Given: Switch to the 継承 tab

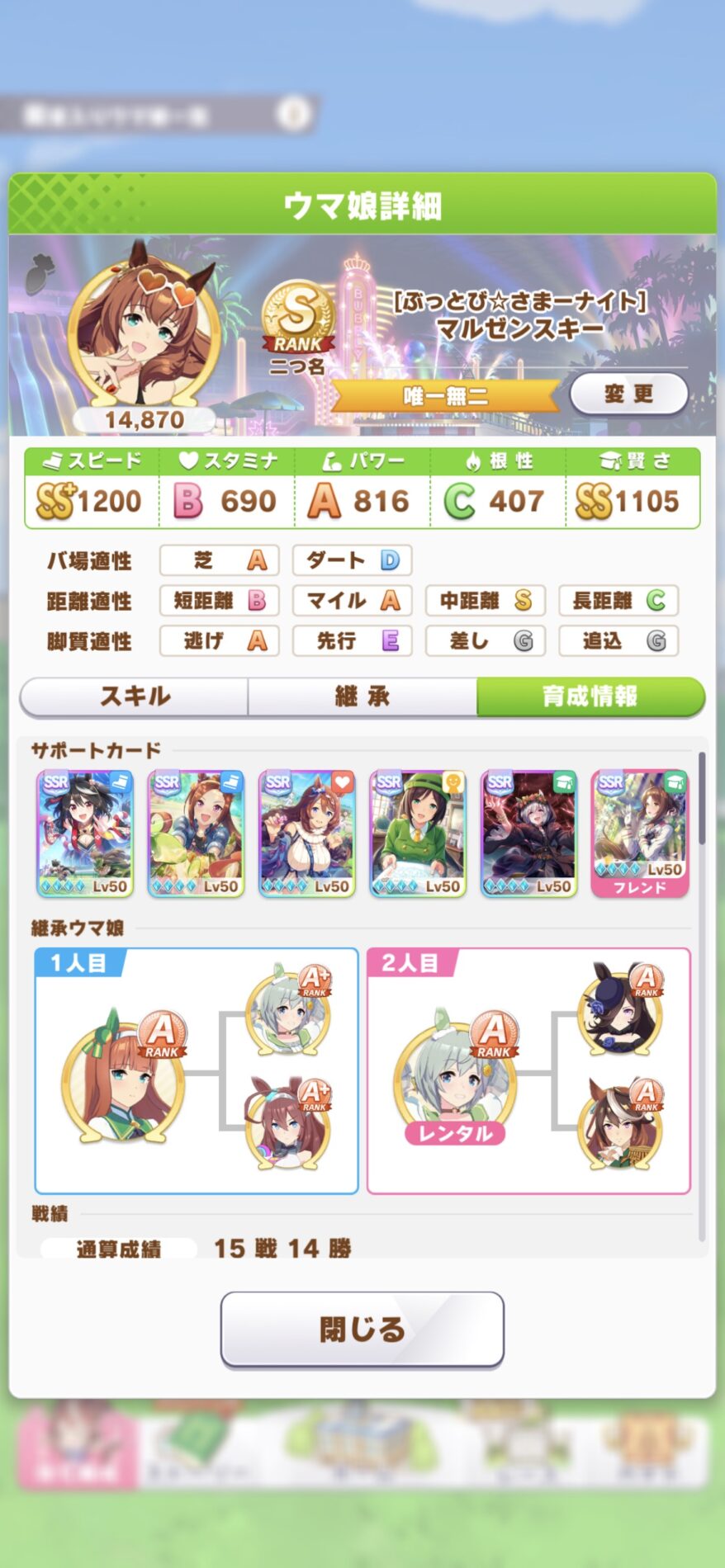Looking at the screenshot, I should 362,697.
